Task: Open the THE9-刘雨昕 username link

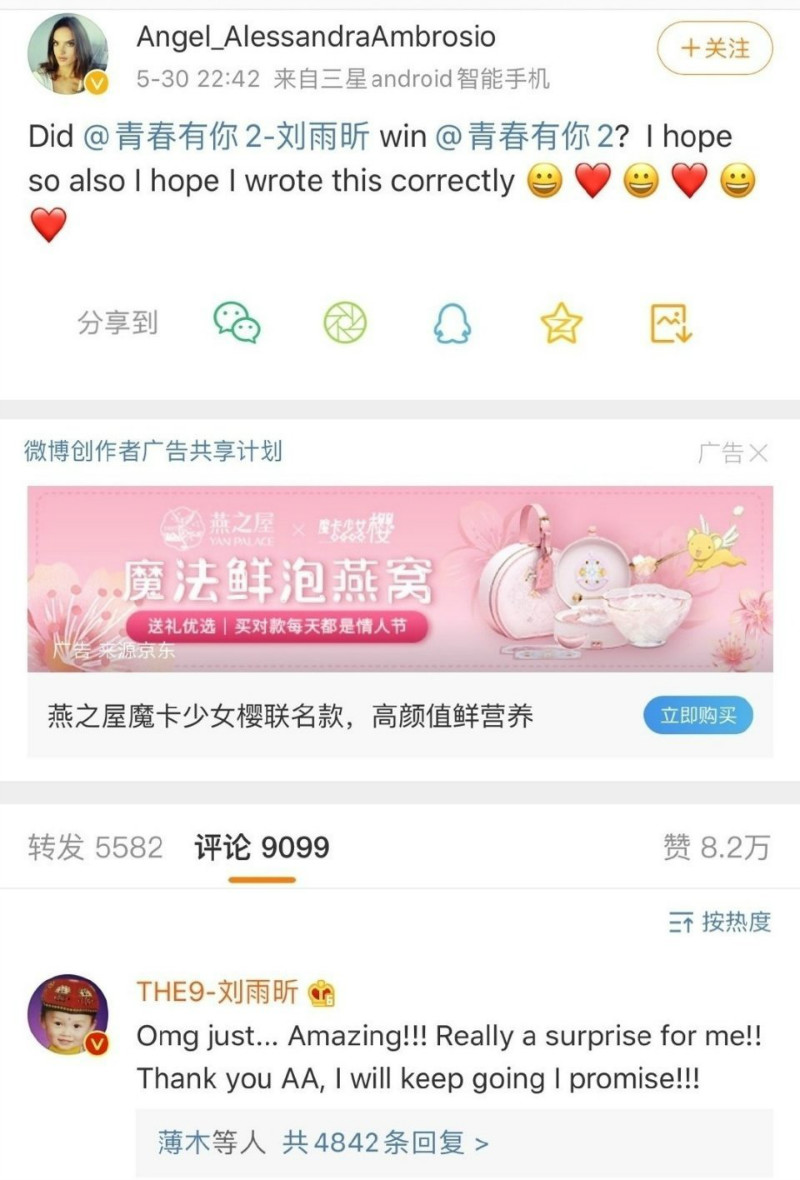Action: (217, 993)
